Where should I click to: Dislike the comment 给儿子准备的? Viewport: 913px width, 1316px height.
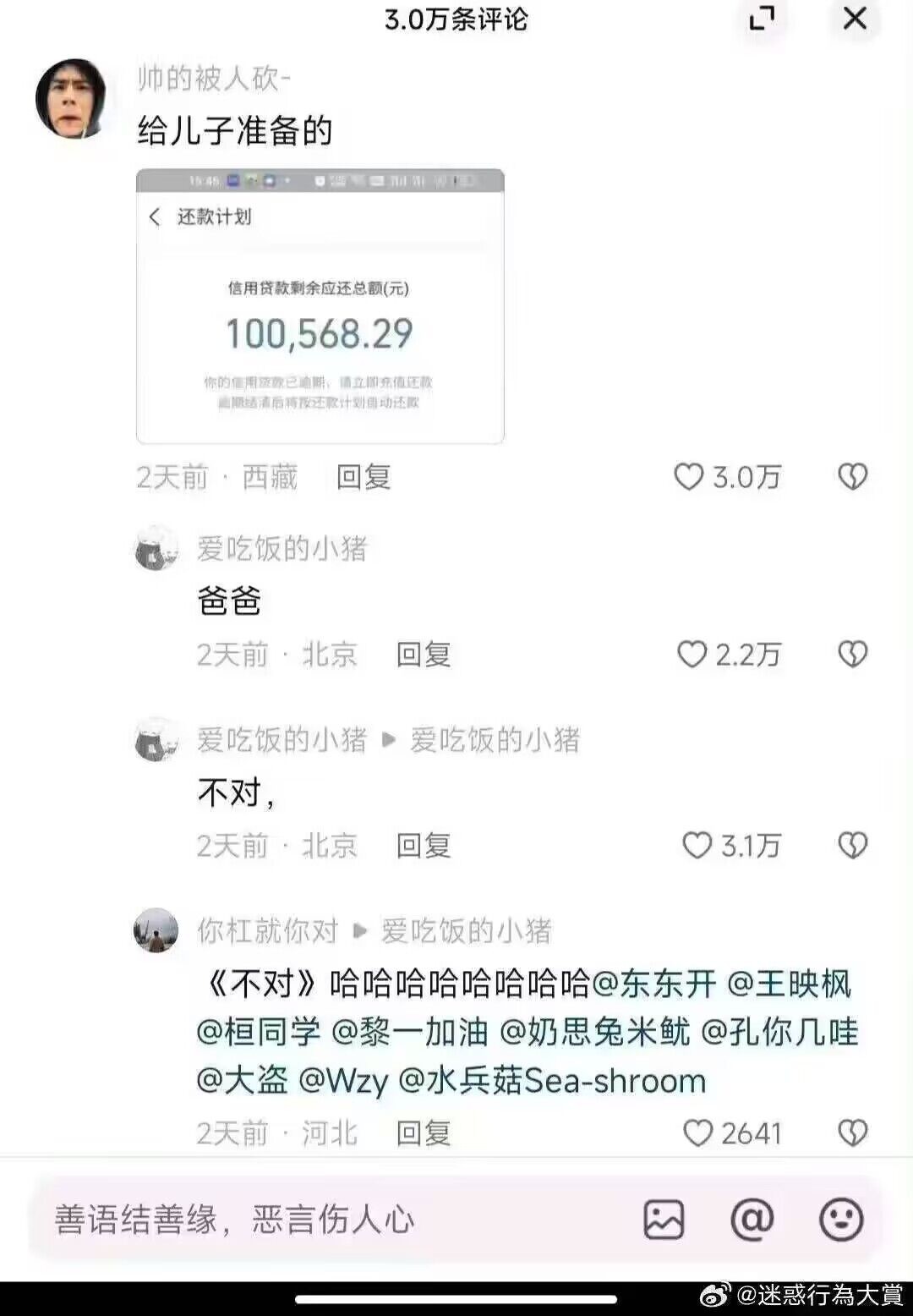(x=852, y=477)
